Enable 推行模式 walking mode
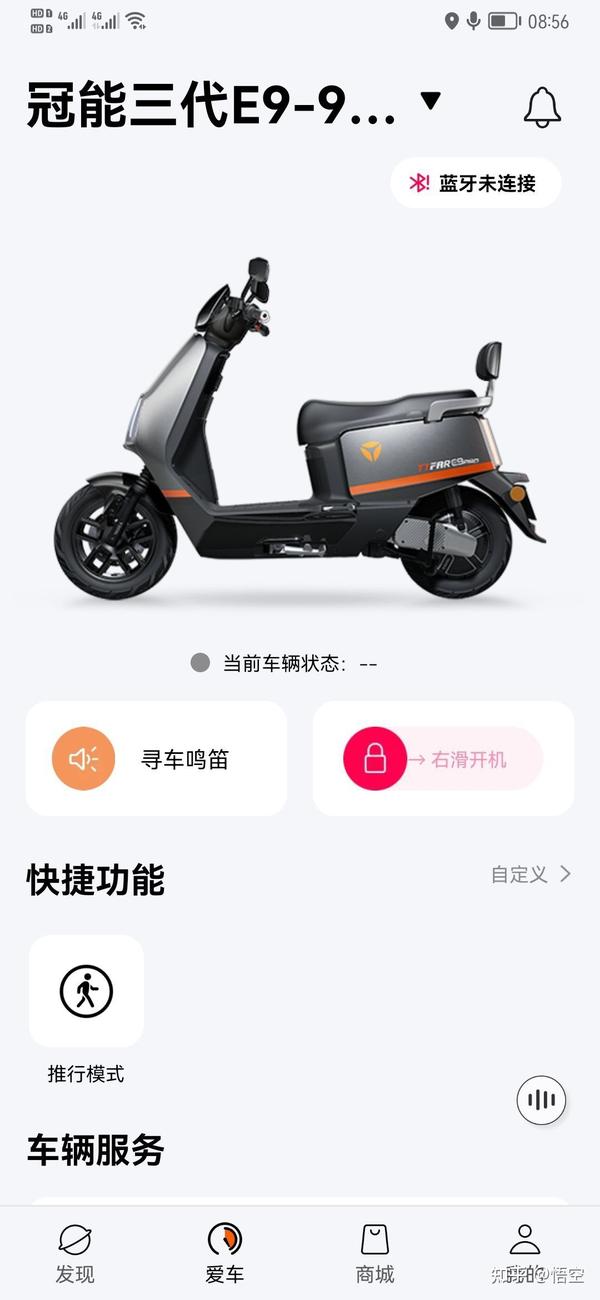Viewport: 600px width, 1300px height. pos(86,992)
